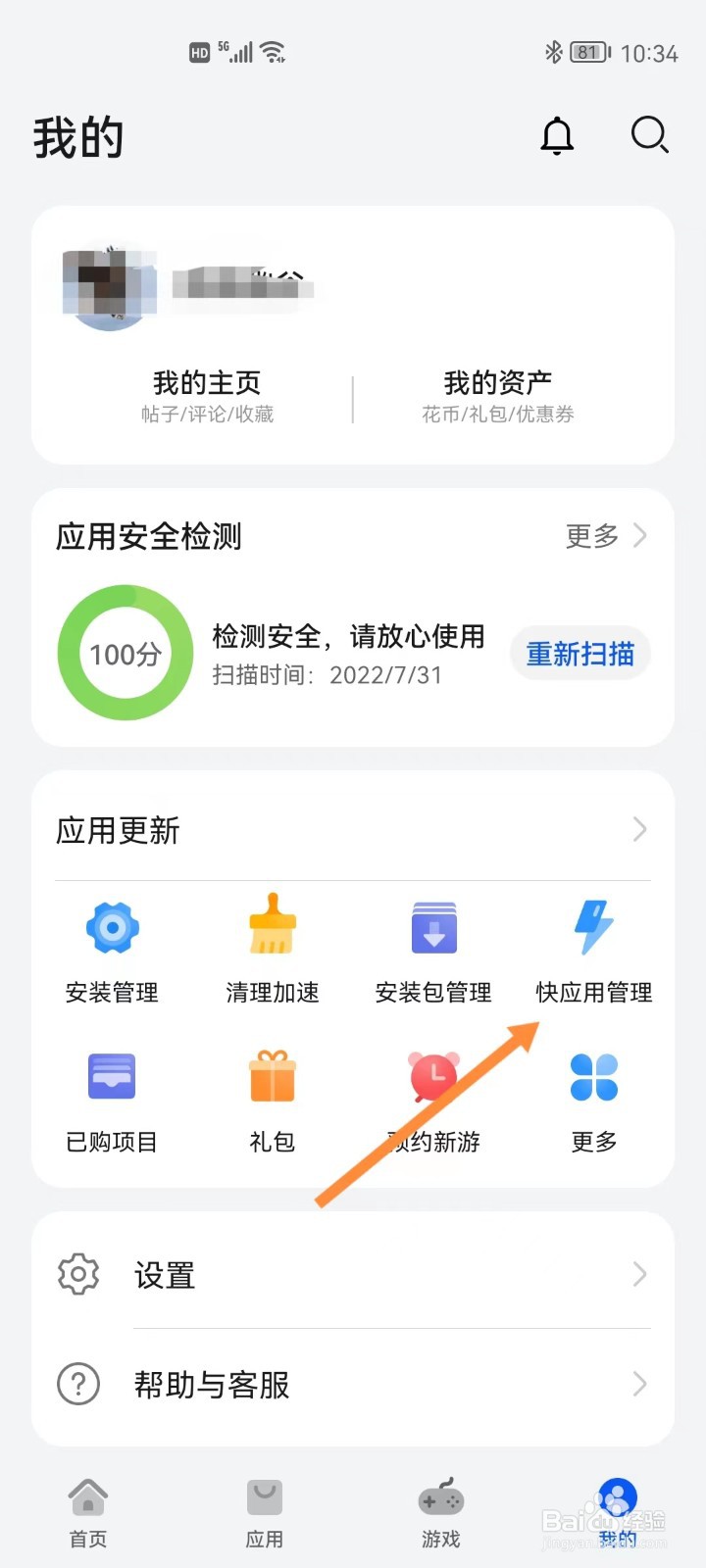Tap 更多 in 应用安全检测
The width and height of the screenshot is (706, 1568).
click(x=606, y=535)
